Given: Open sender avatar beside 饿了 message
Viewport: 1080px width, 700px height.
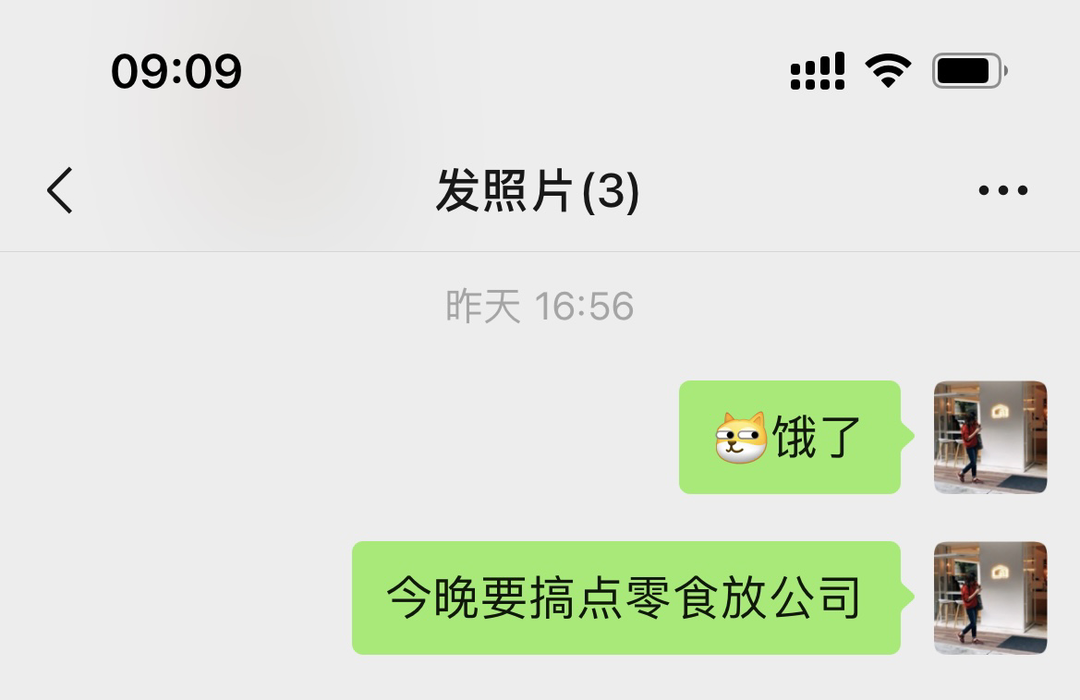Looking at the screenshot, I should 990,437.
